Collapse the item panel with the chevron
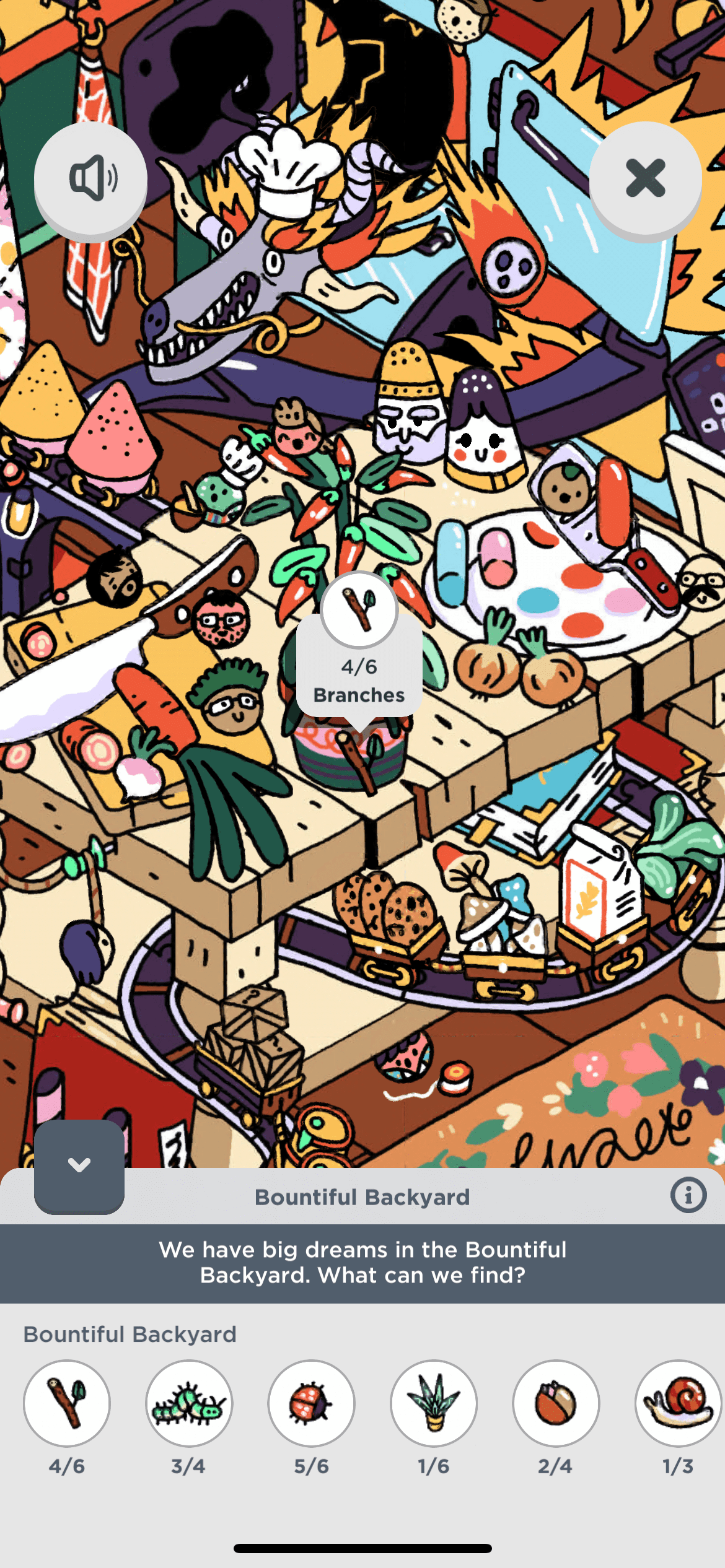Image resolution: width=725 pixels, height=1568 pixels. pyautogui.click(x=79, y=1165)
